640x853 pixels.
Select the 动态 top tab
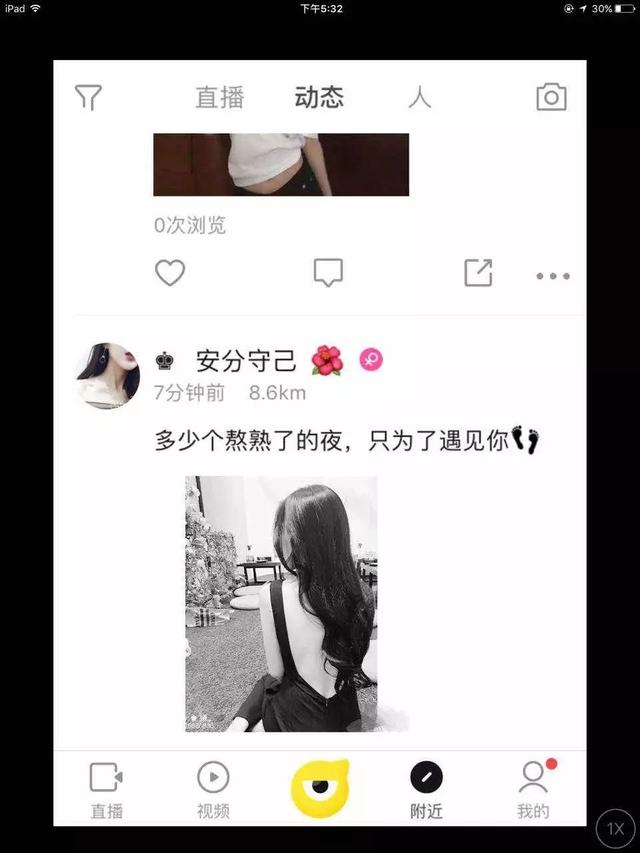point(319,97)
